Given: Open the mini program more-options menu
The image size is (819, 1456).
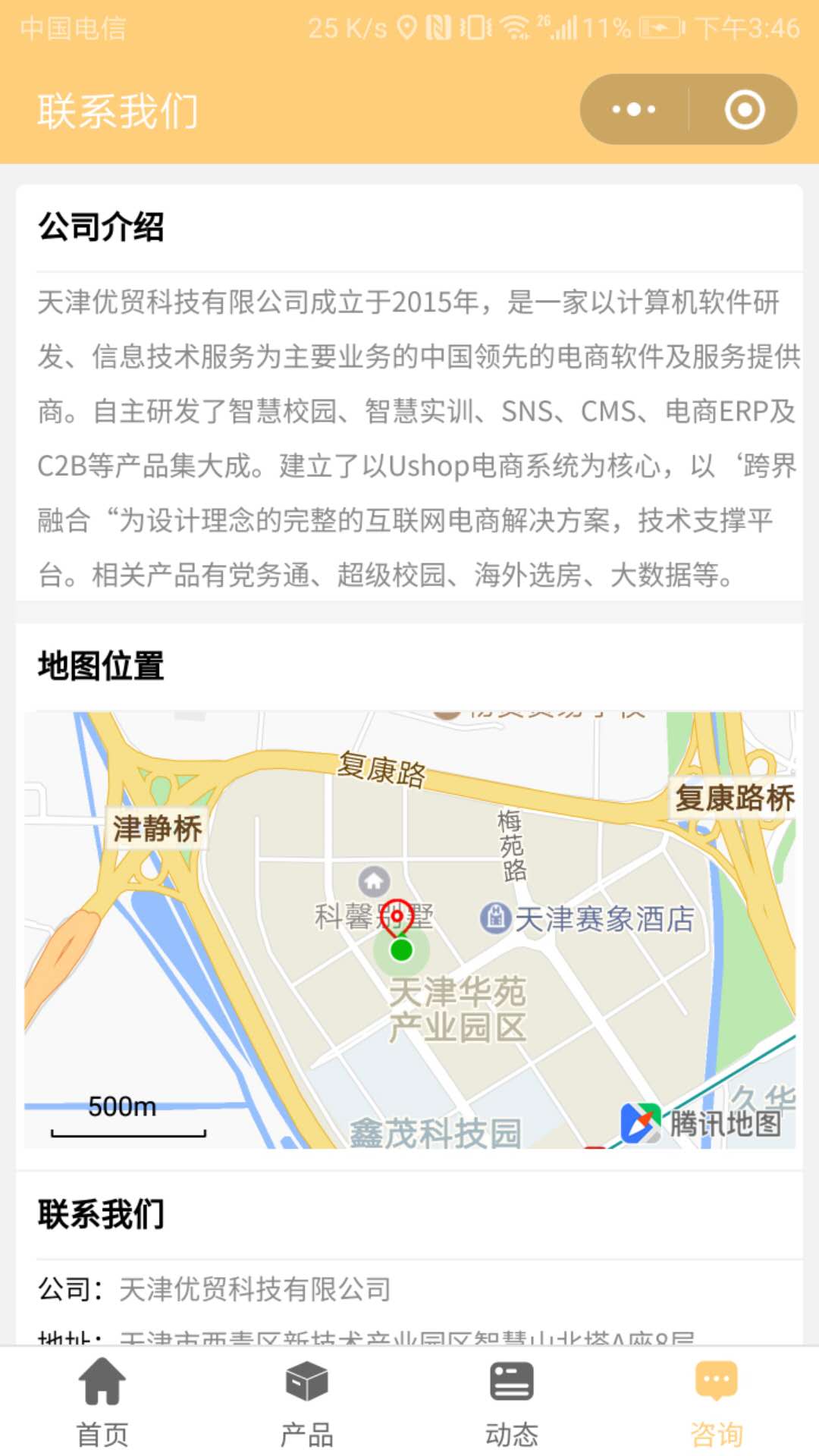Looking at the screenshot, I should [634, 110].
